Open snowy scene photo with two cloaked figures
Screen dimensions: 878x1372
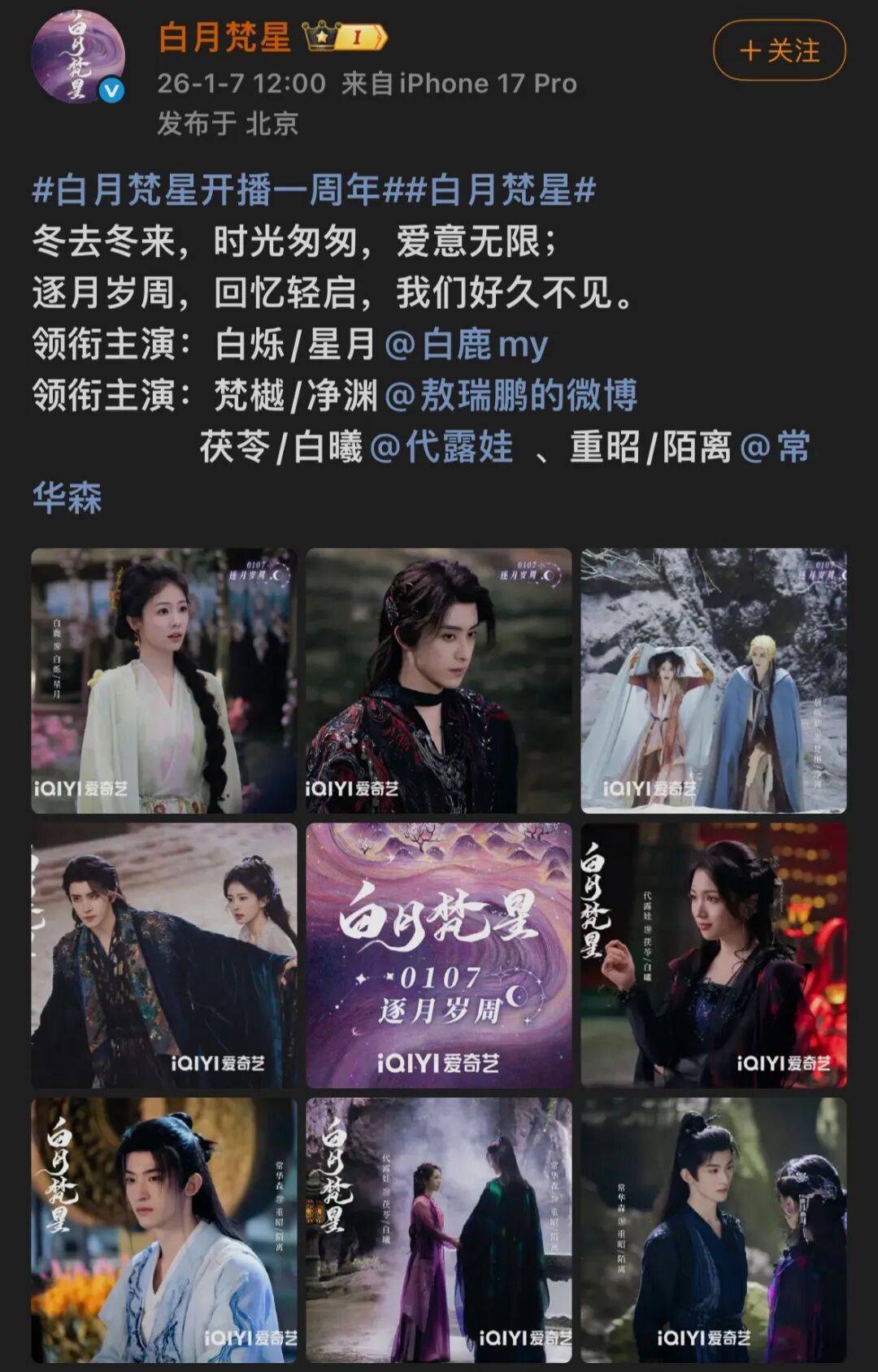tap(713, 680)
